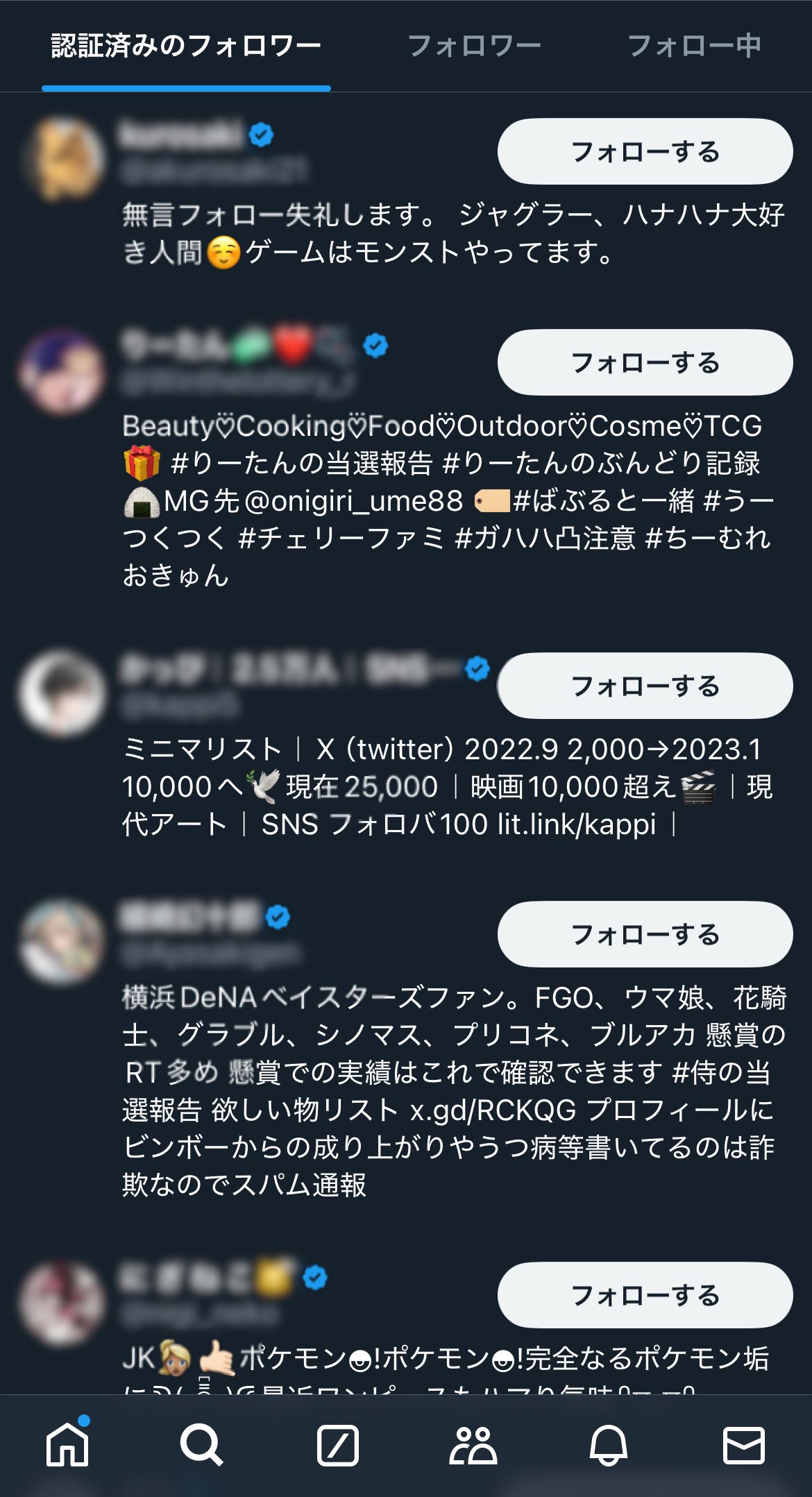
Task: Follow the ミニマリスト account with lit.link/kappi
Action: (x=645, y=686)
